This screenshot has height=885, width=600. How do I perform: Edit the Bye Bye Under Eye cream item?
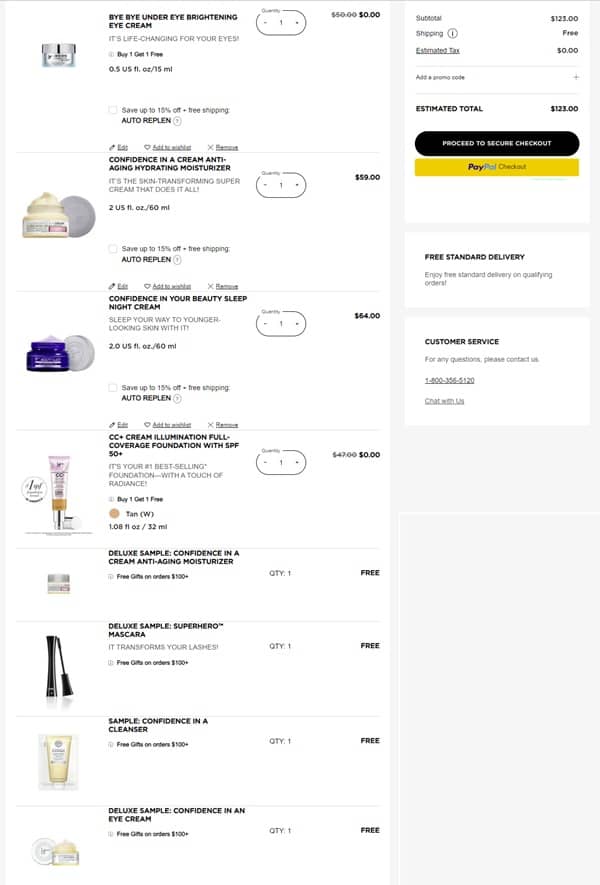[x=118, y=147]
